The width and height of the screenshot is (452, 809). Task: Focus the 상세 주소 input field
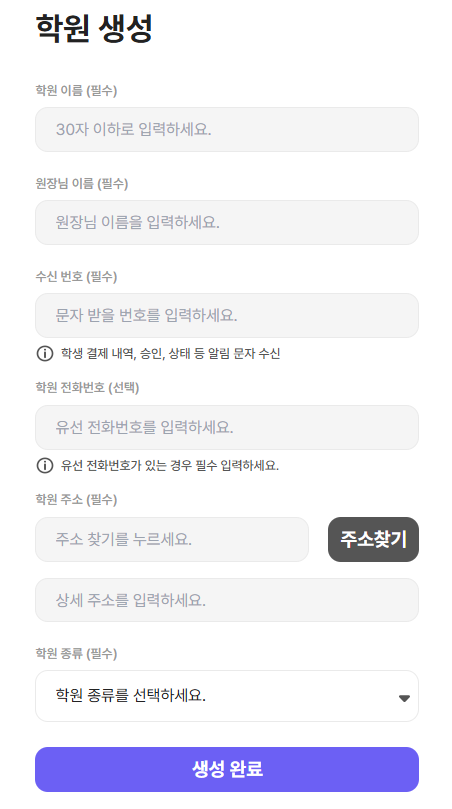click(x=227, y=600)
